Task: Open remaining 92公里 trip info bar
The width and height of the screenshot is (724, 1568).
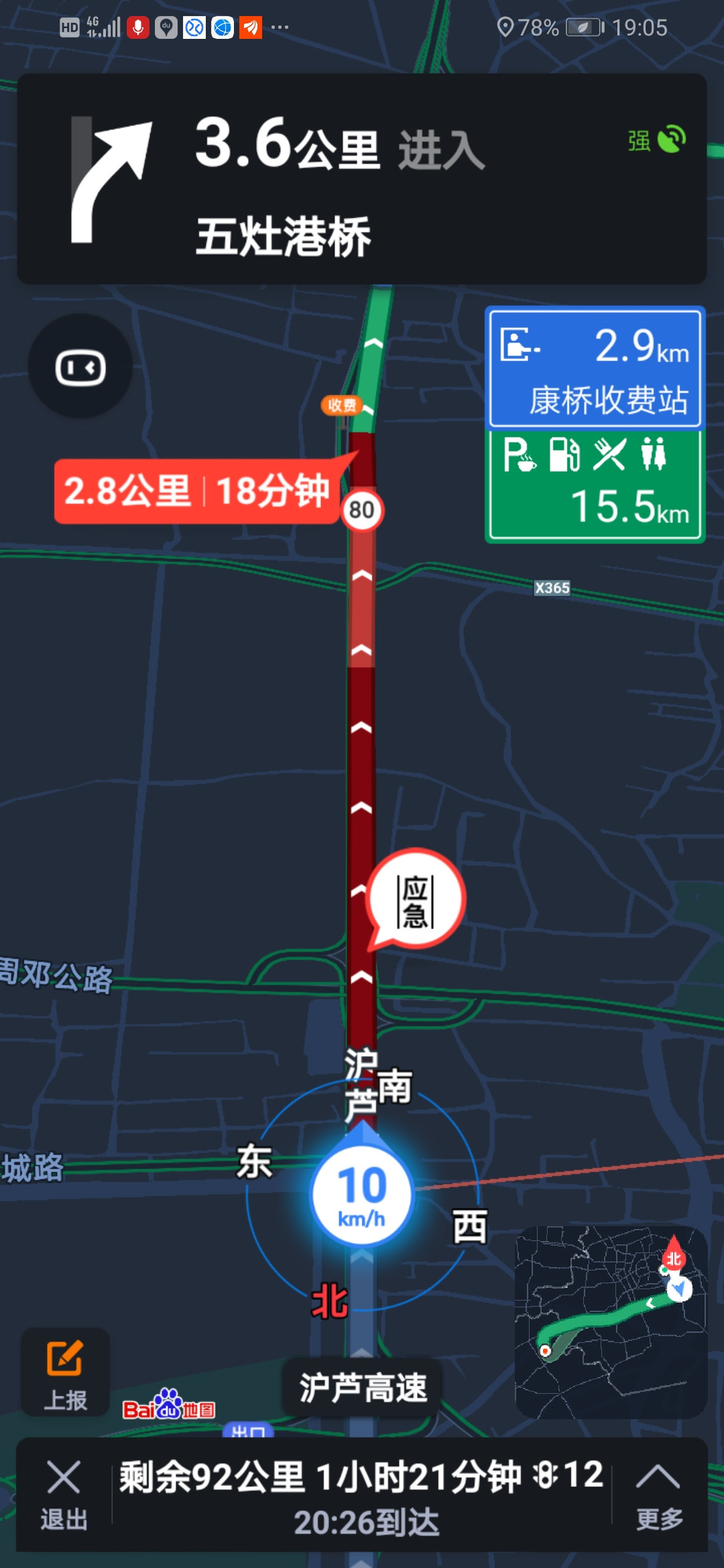Action: (x=361, y=1494)
